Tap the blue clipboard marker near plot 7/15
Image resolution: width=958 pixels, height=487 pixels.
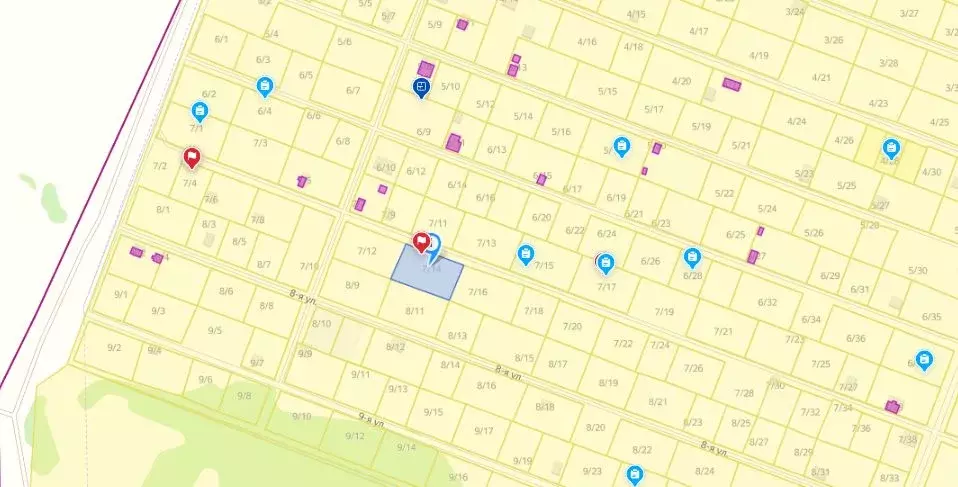point(525,254)
